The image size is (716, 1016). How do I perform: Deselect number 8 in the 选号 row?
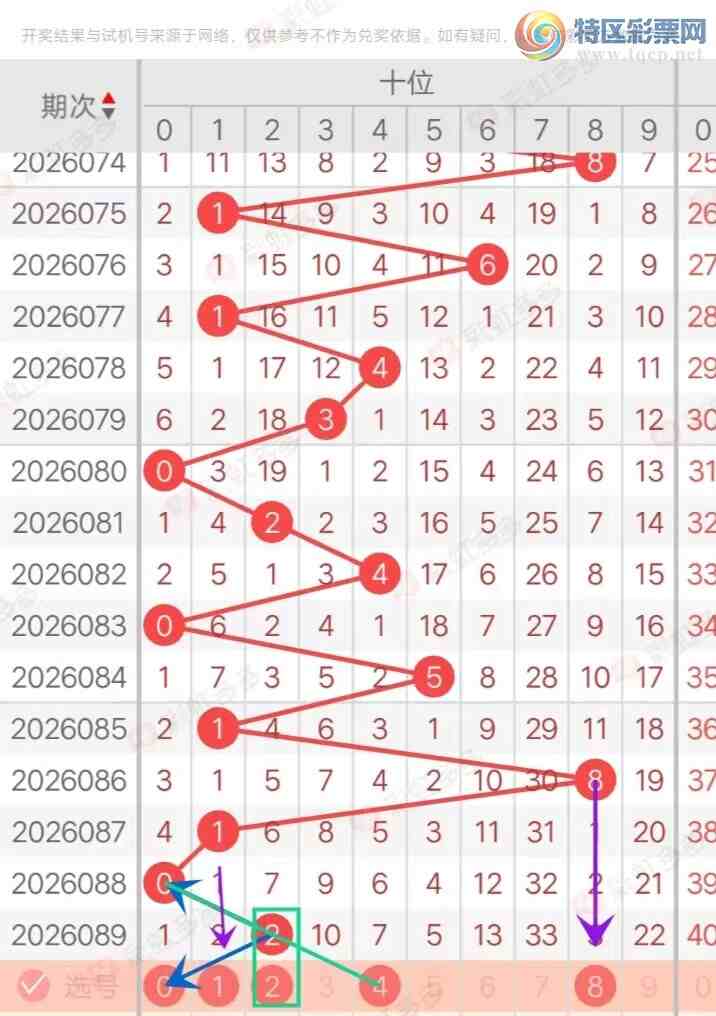(x=596, y=988)
